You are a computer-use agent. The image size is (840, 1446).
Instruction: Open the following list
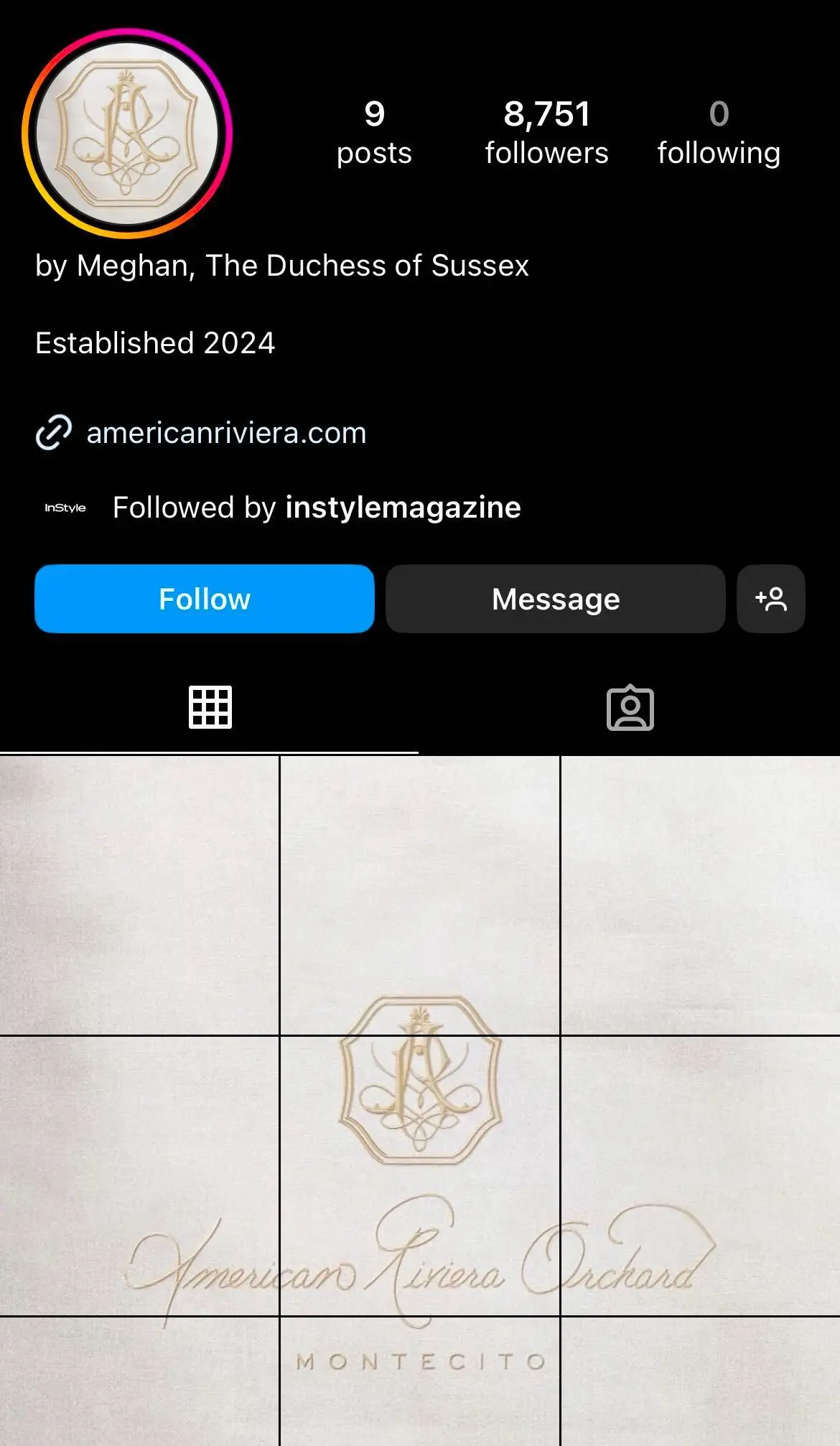tap(719, 134)
